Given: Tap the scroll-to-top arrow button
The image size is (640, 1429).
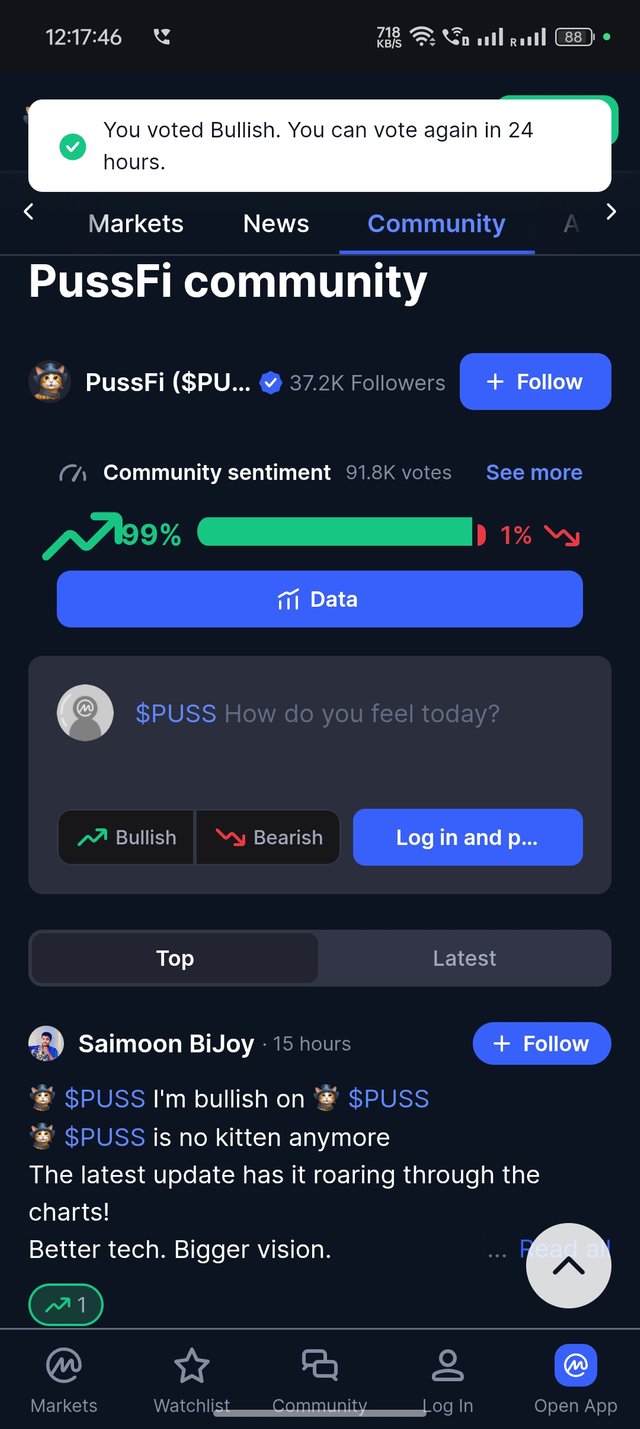Looking at the screenshot, I should (568, 1266).
